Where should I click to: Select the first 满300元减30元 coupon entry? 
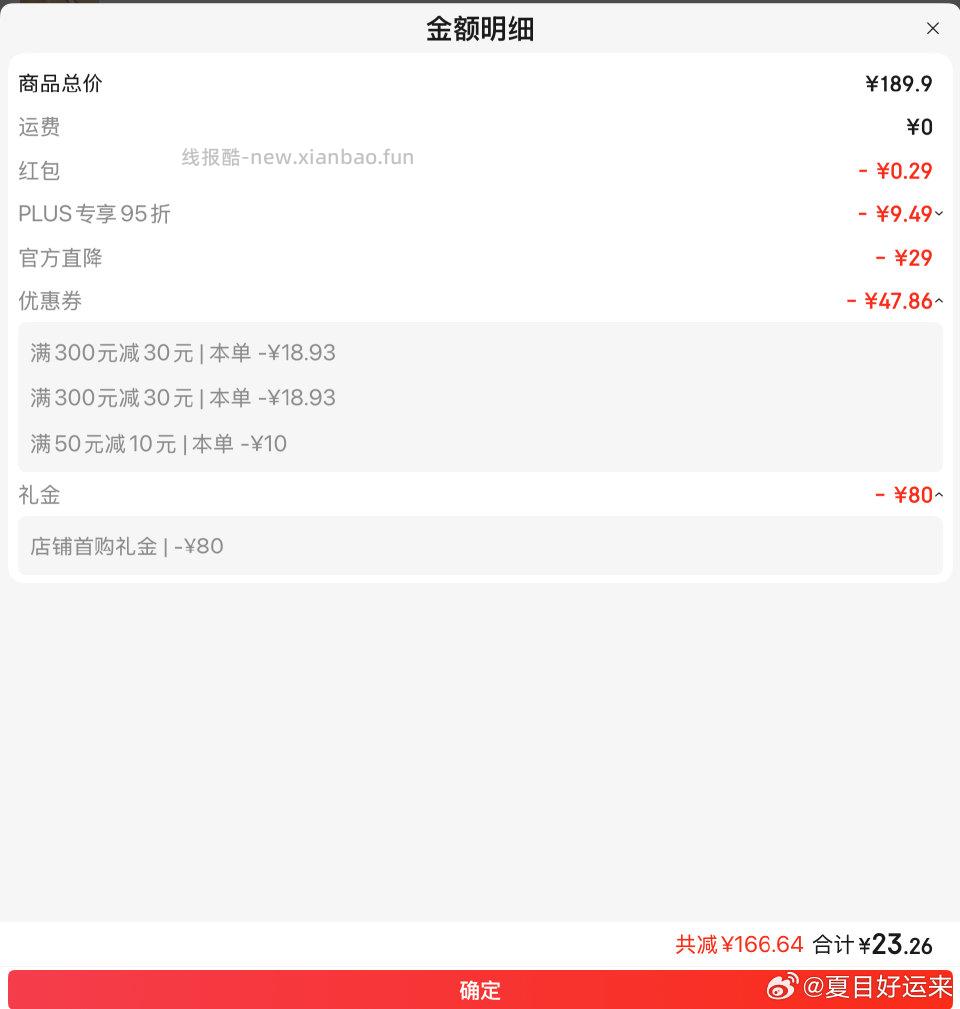coord(182,352)
